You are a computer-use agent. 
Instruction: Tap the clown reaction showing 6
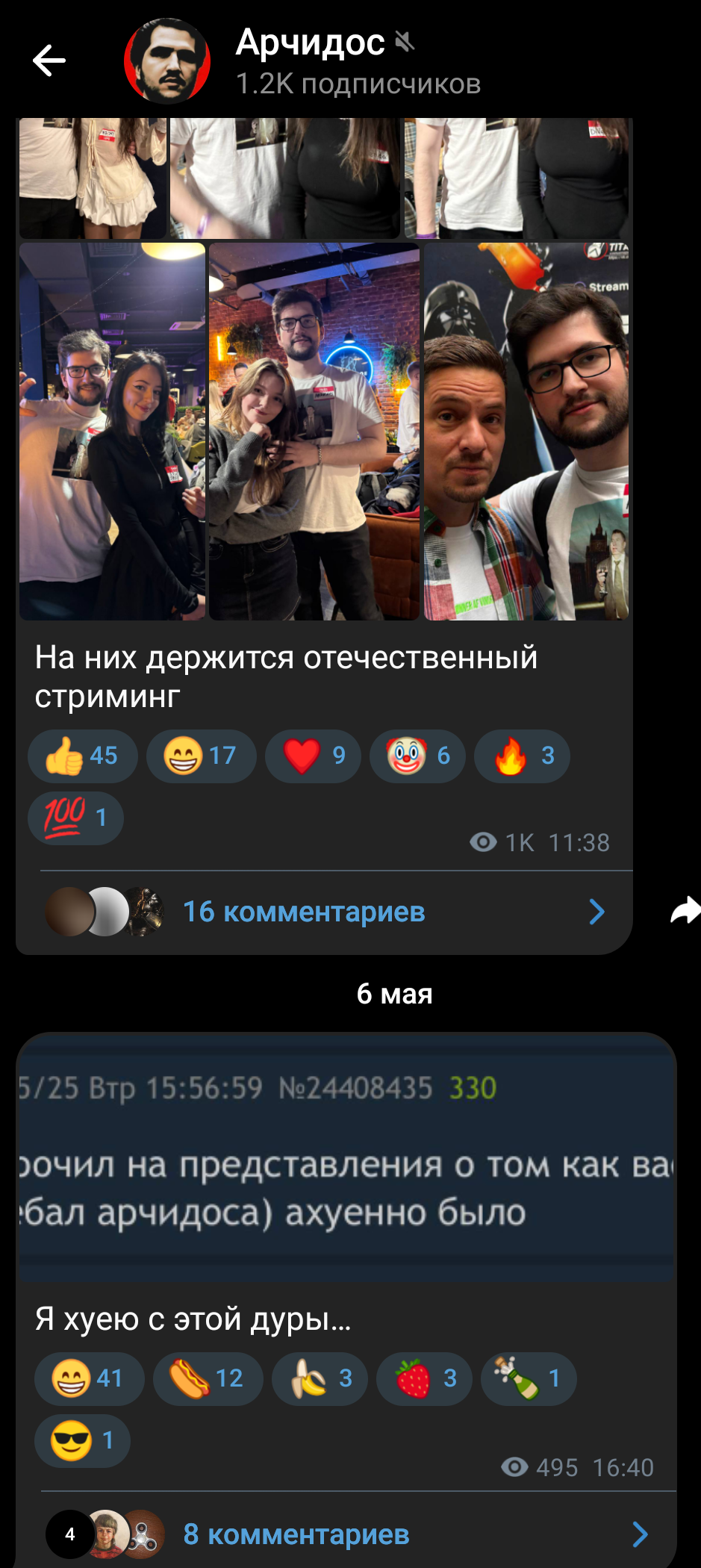pyautogui.click(x=417, y=756)
